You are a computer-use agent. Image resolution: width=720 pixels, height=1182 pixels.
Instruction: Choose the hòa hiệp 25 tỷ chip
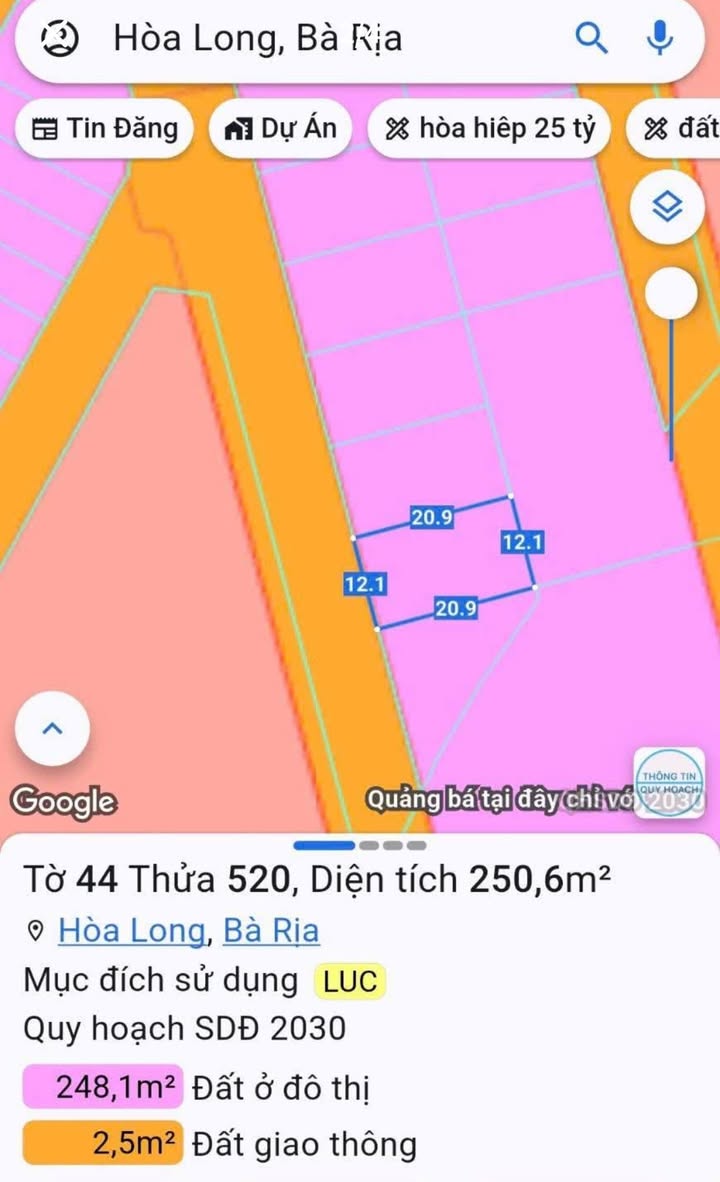tap(489, 128)
